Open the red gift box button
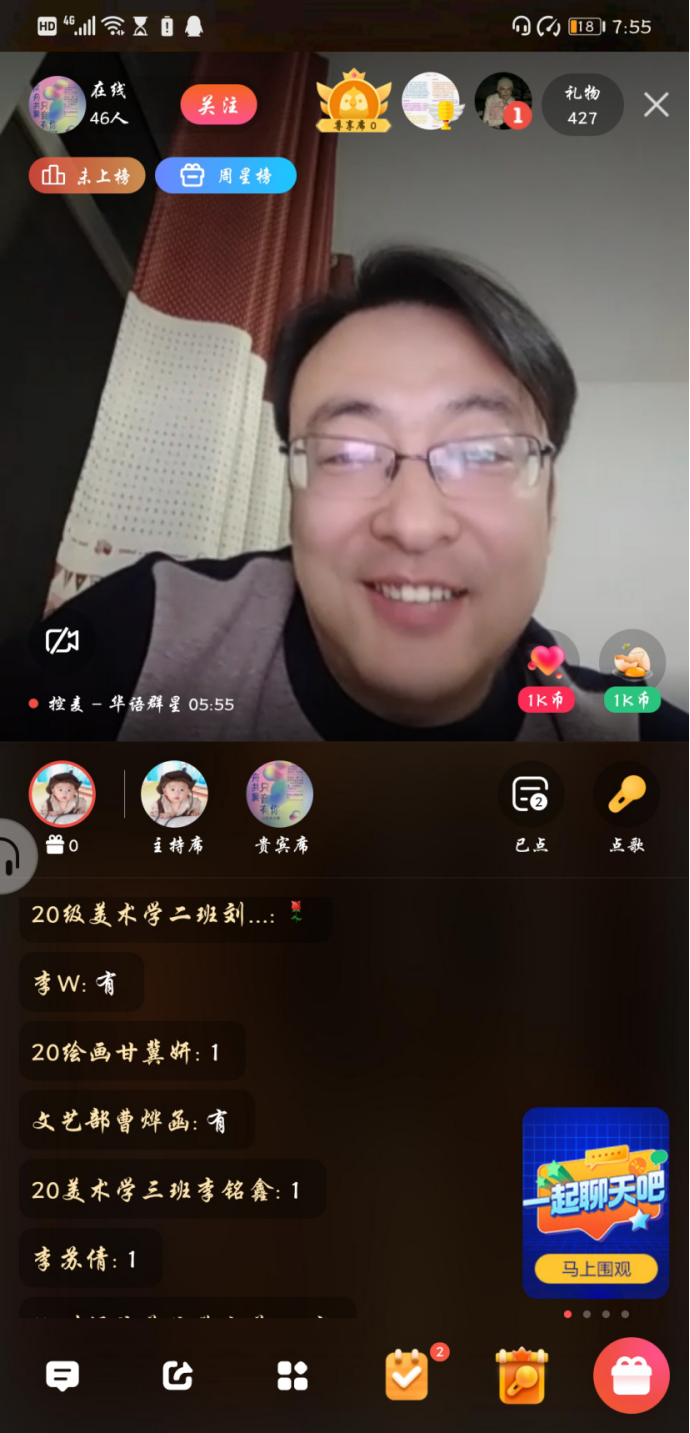 click(x=631, y=1377)
